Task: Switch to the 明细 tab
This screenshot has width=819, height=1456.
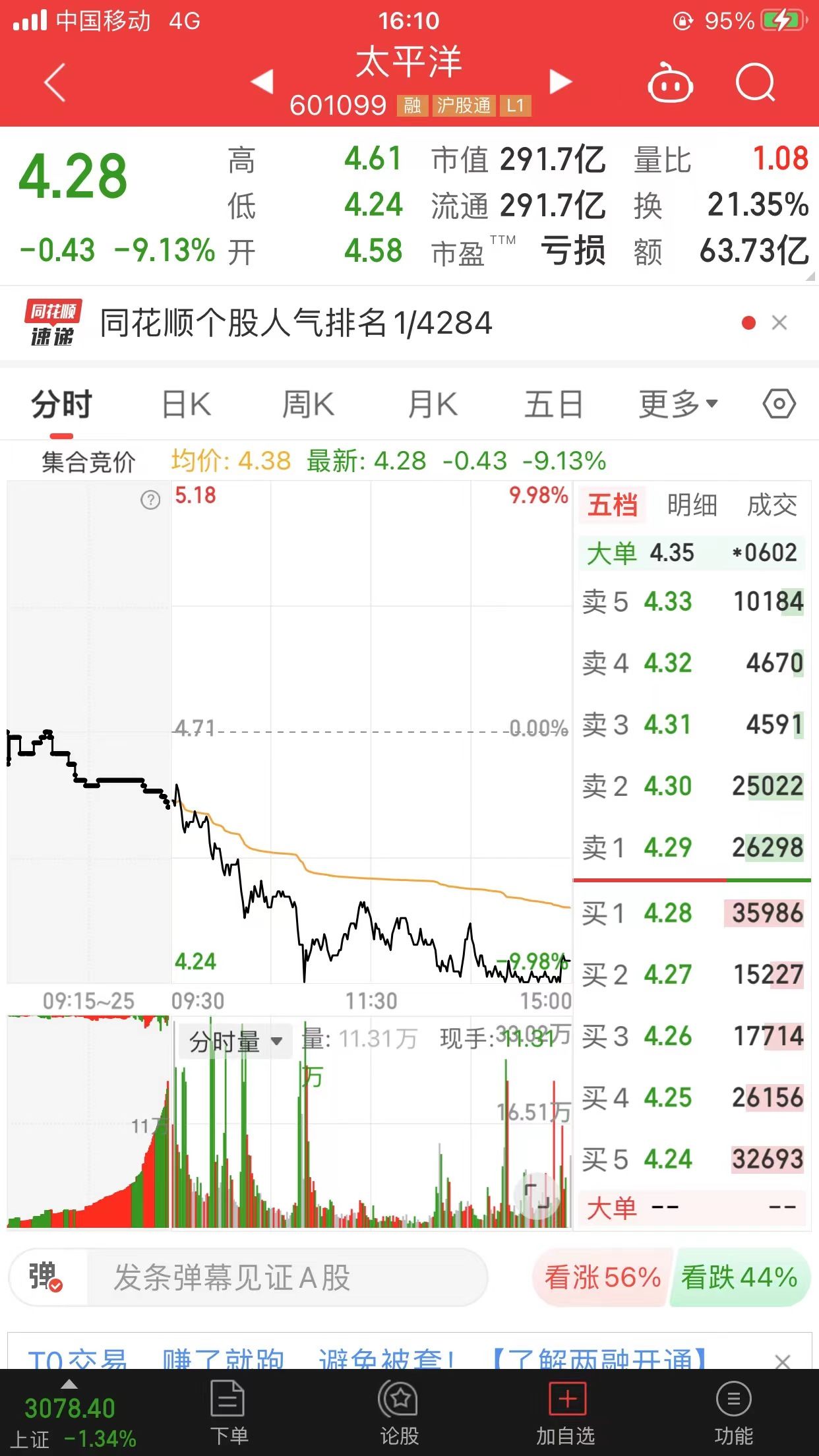Action: coord(692,505)
